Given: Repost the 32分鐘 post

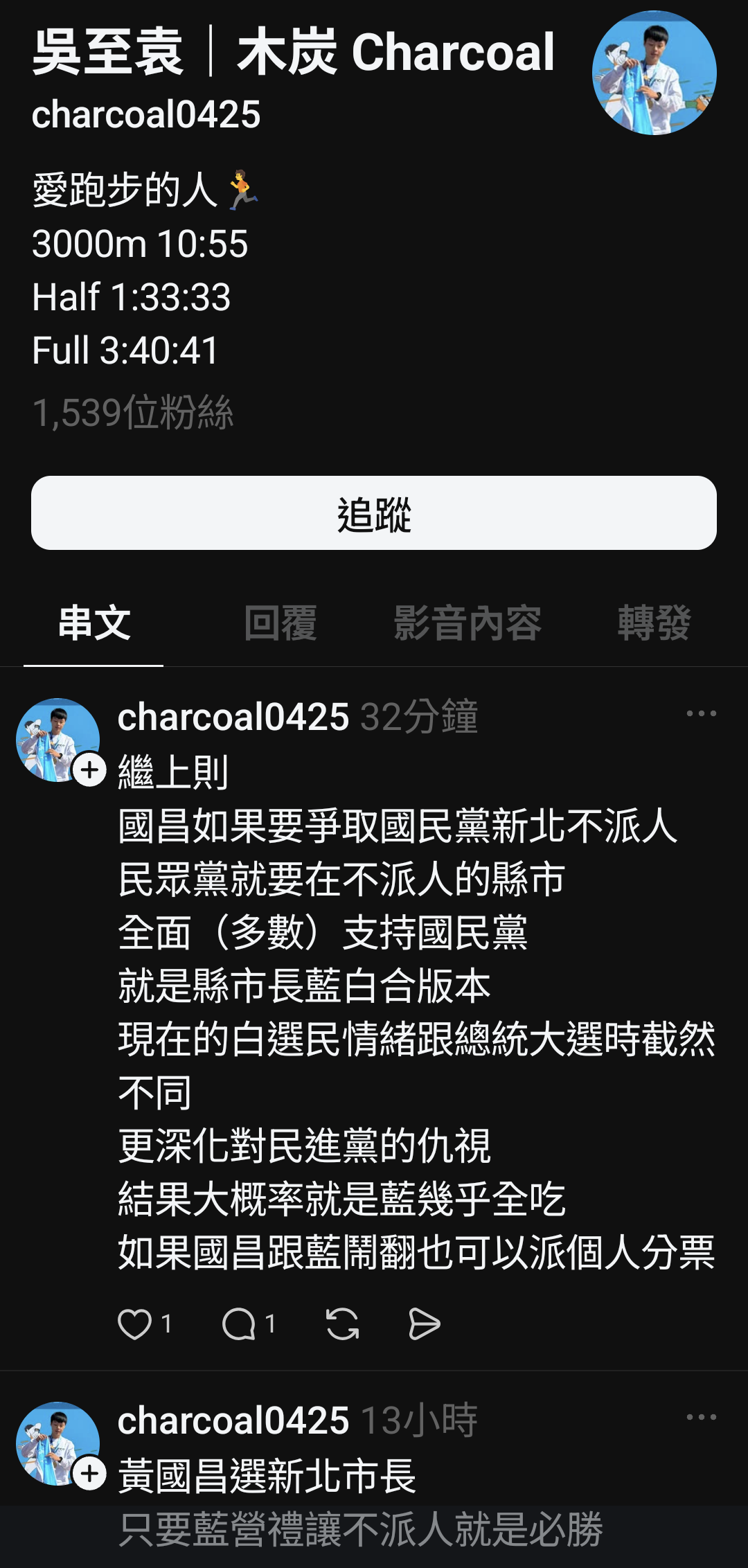Looking at the screenshot, I should (342, 1324).
